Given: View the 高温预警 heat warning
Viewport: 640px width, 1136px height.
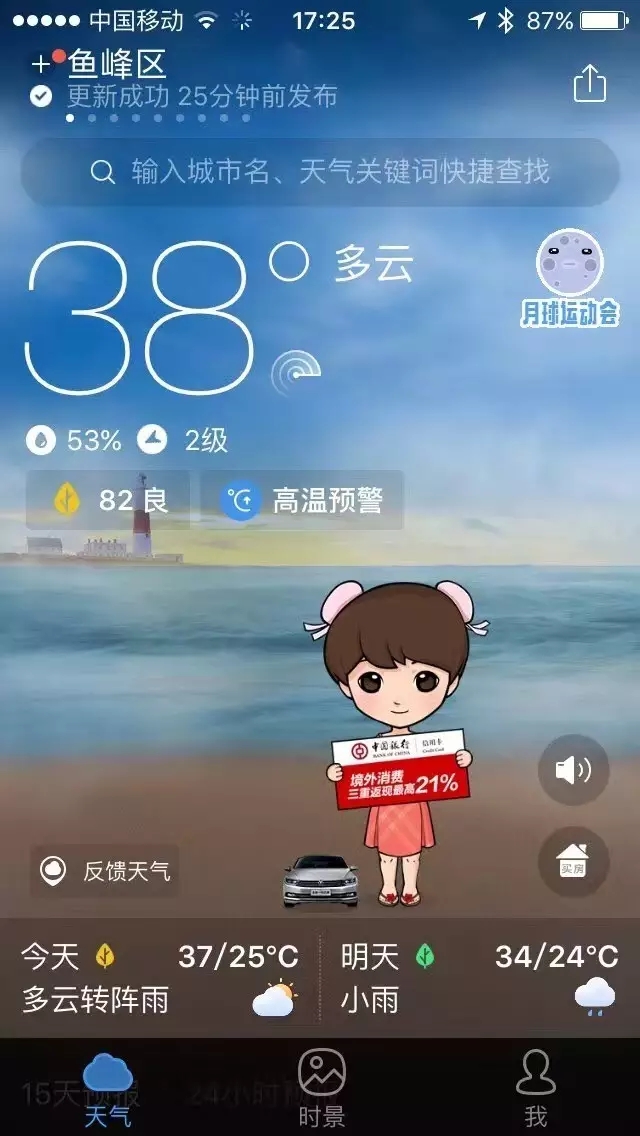Looking at the screenshot, I should coord(302,500).
